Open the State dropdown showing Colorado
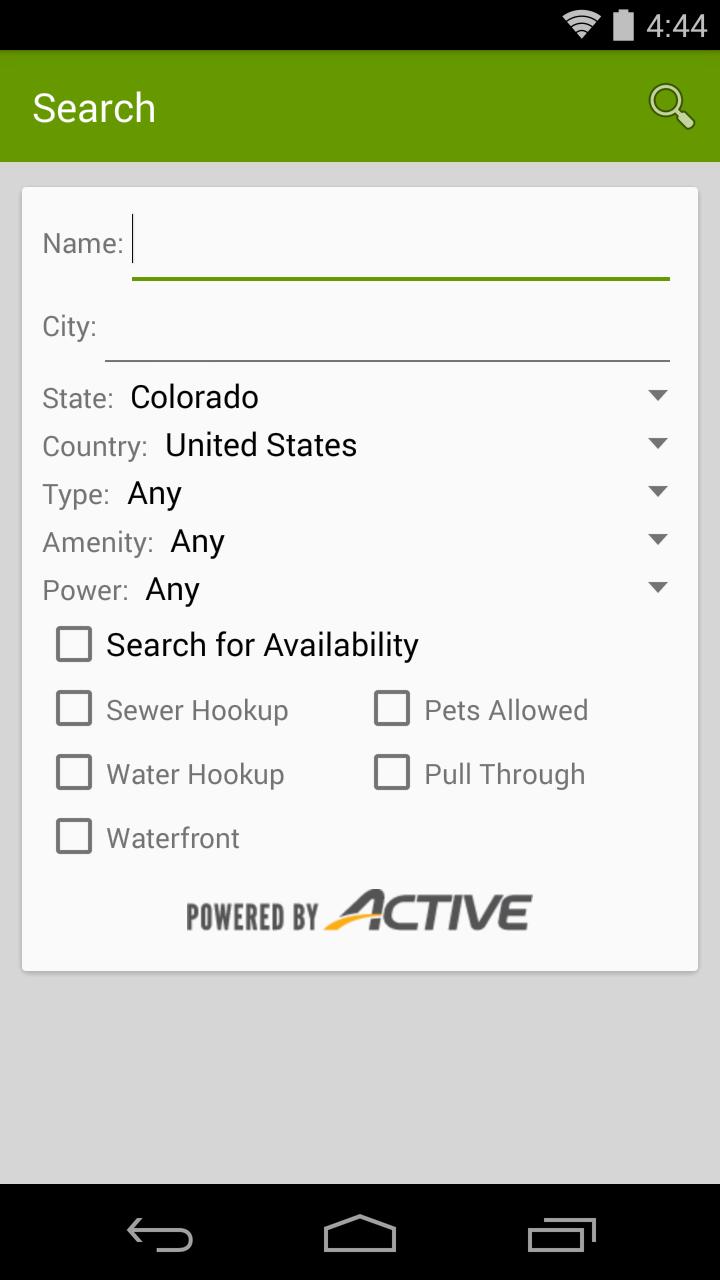720x1280 pixels. pos(398,397)
